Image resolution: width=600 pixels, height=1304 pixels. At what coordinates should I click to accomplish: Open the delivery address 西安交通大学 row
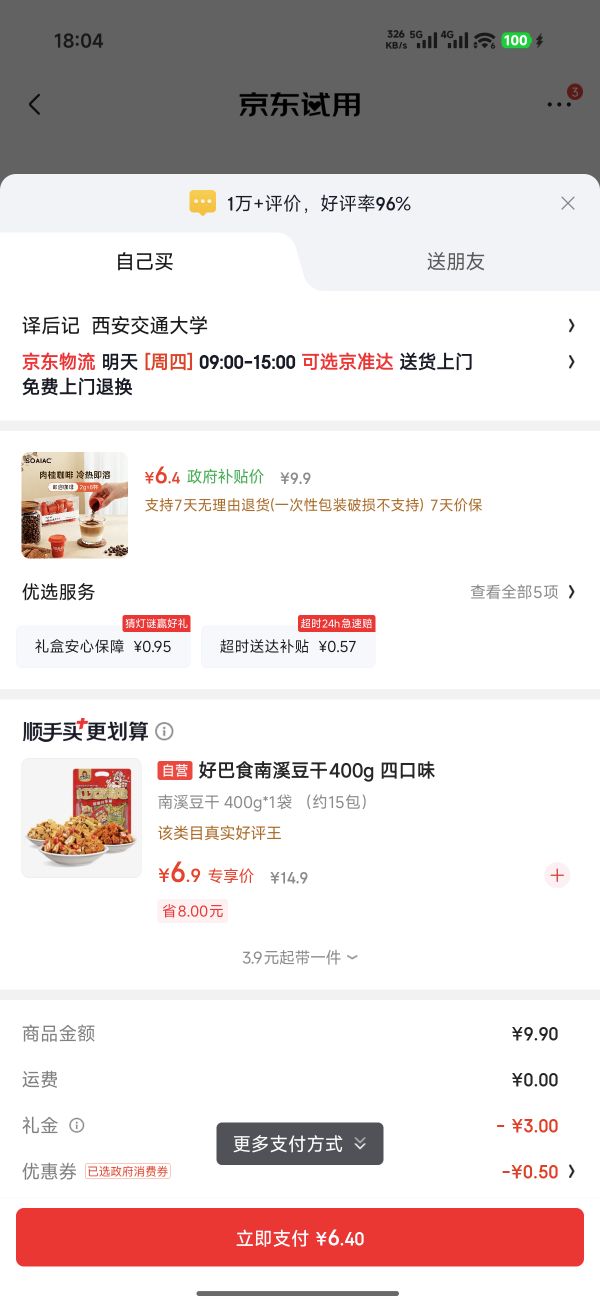click(300, 325)
